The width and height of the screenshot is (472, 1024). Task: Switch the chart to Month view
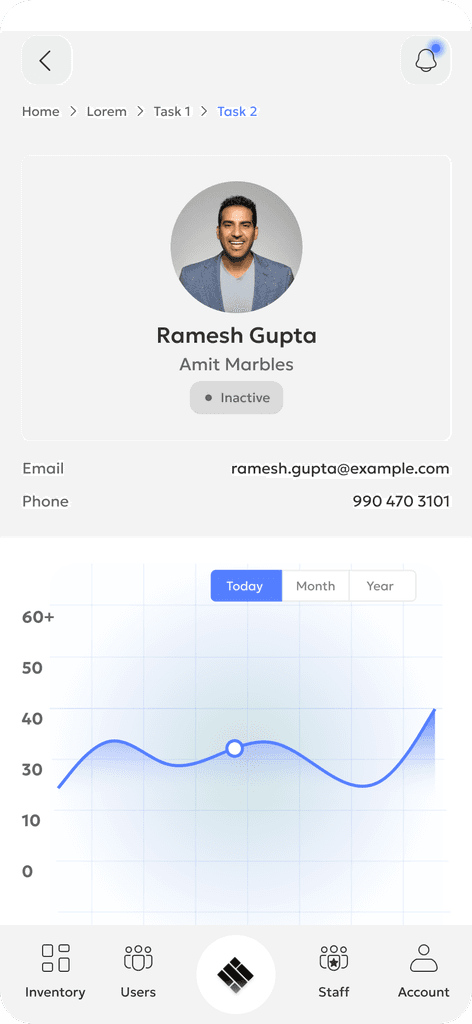[315, 586]
